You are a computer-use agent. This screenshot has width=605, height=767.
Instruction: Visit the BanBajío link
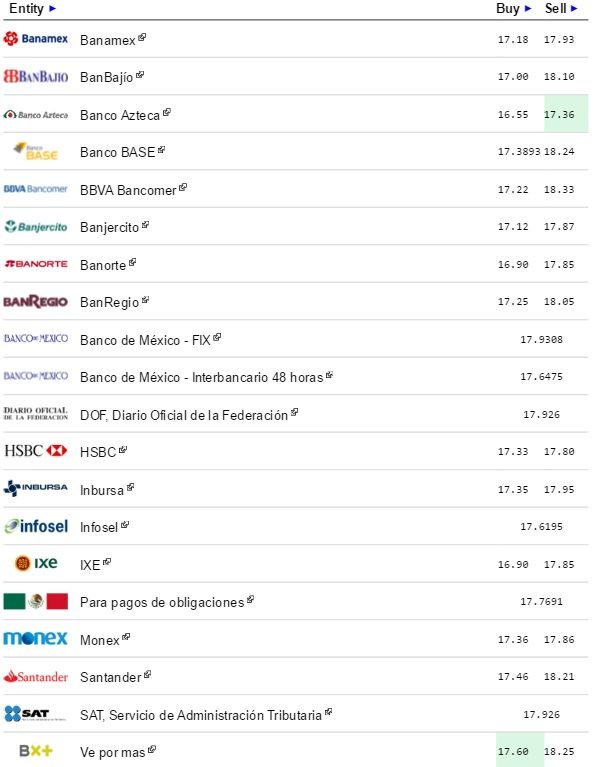107,77
